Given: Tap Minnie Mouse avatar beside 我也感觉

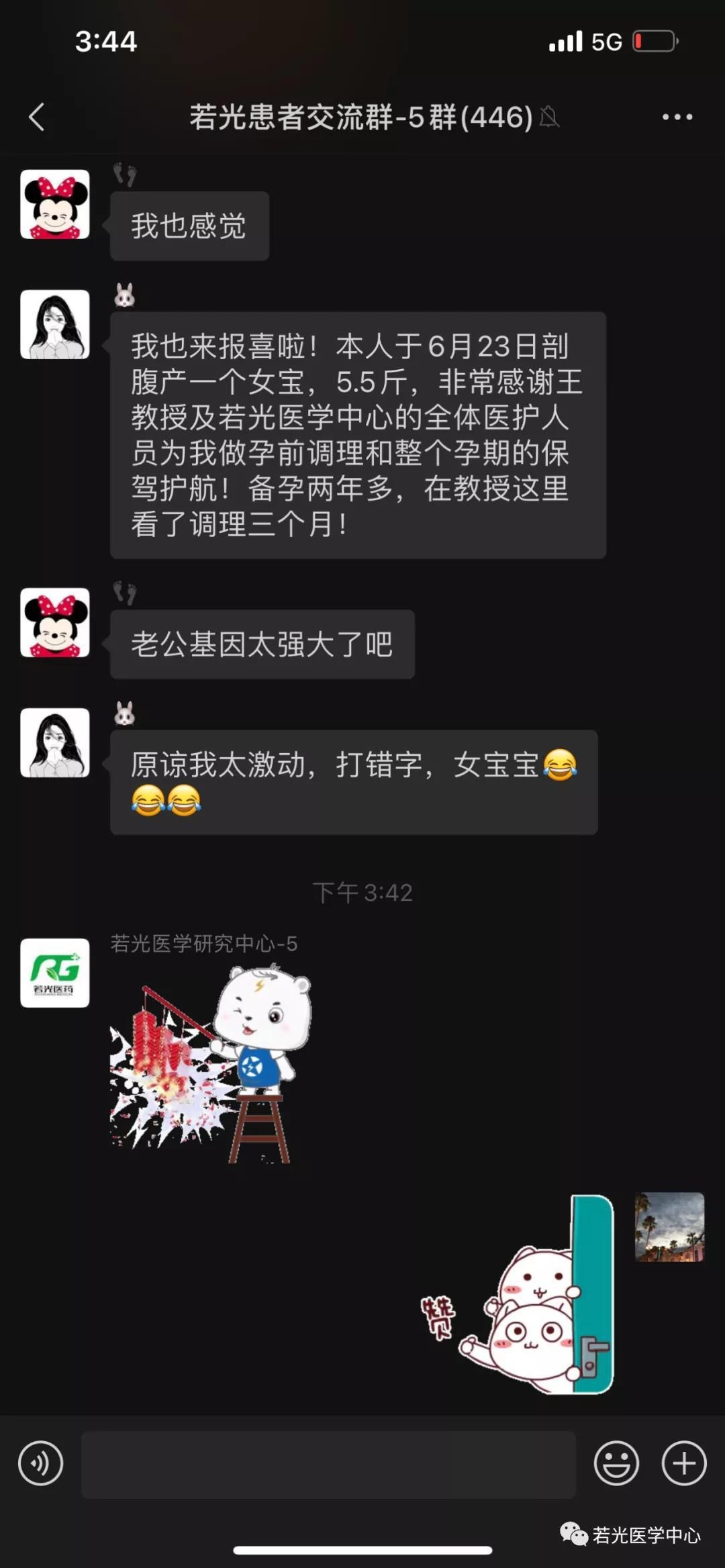Looking at the screenshot, I should [x=55, y=204].
